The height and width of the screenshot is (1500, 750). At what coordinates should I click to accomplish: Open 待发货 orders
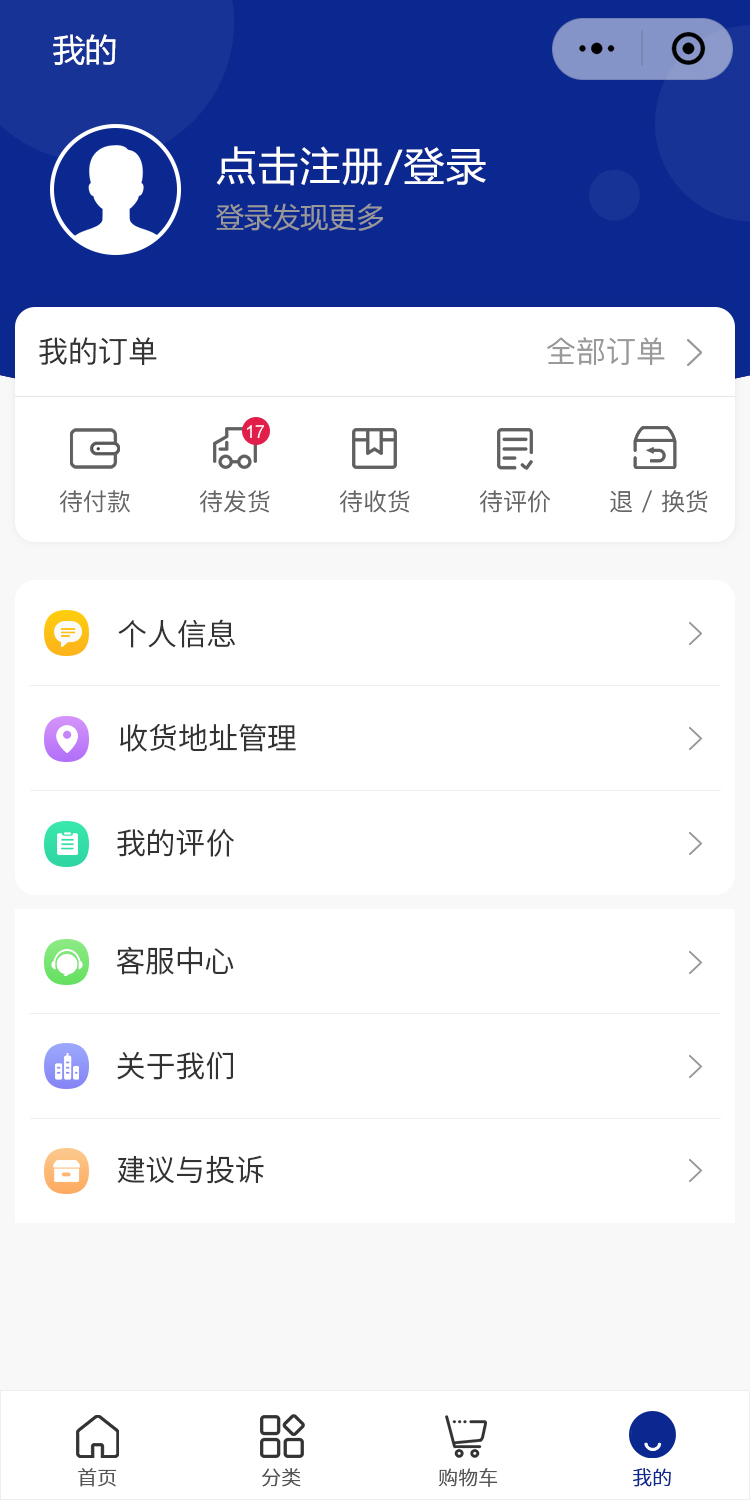235,469
